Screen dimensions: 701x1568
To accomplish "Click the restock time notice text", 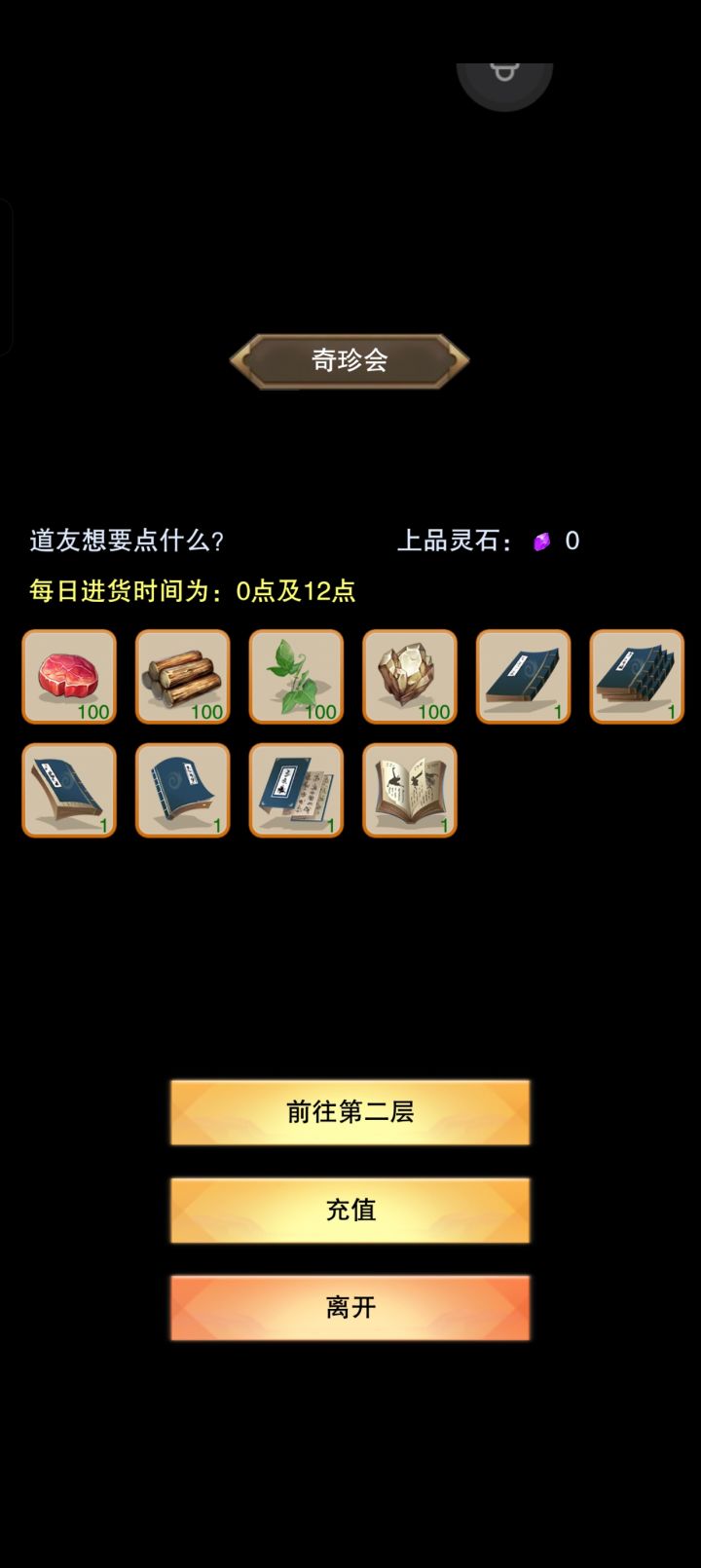I will [193, 591].
